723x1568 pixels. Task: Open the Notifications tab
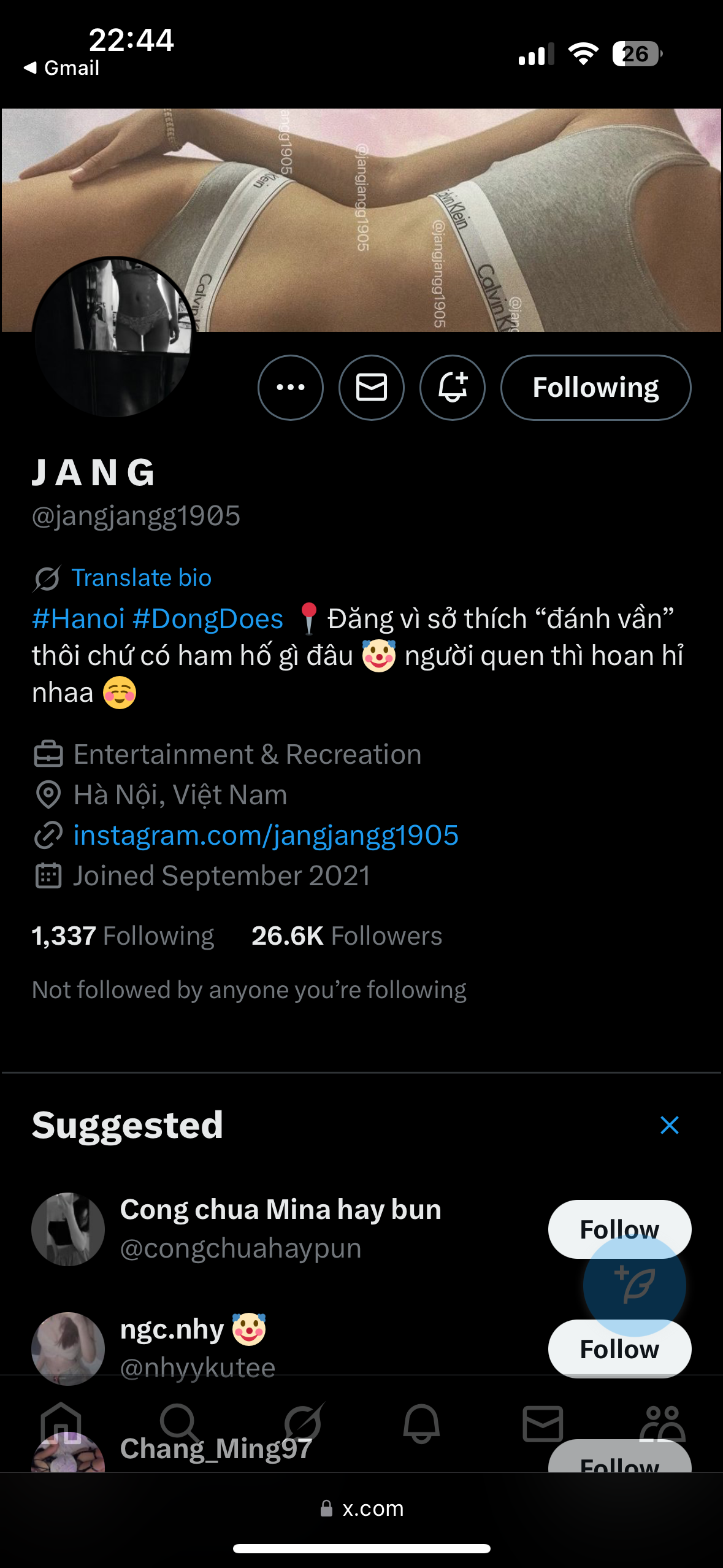(421, 1423)
